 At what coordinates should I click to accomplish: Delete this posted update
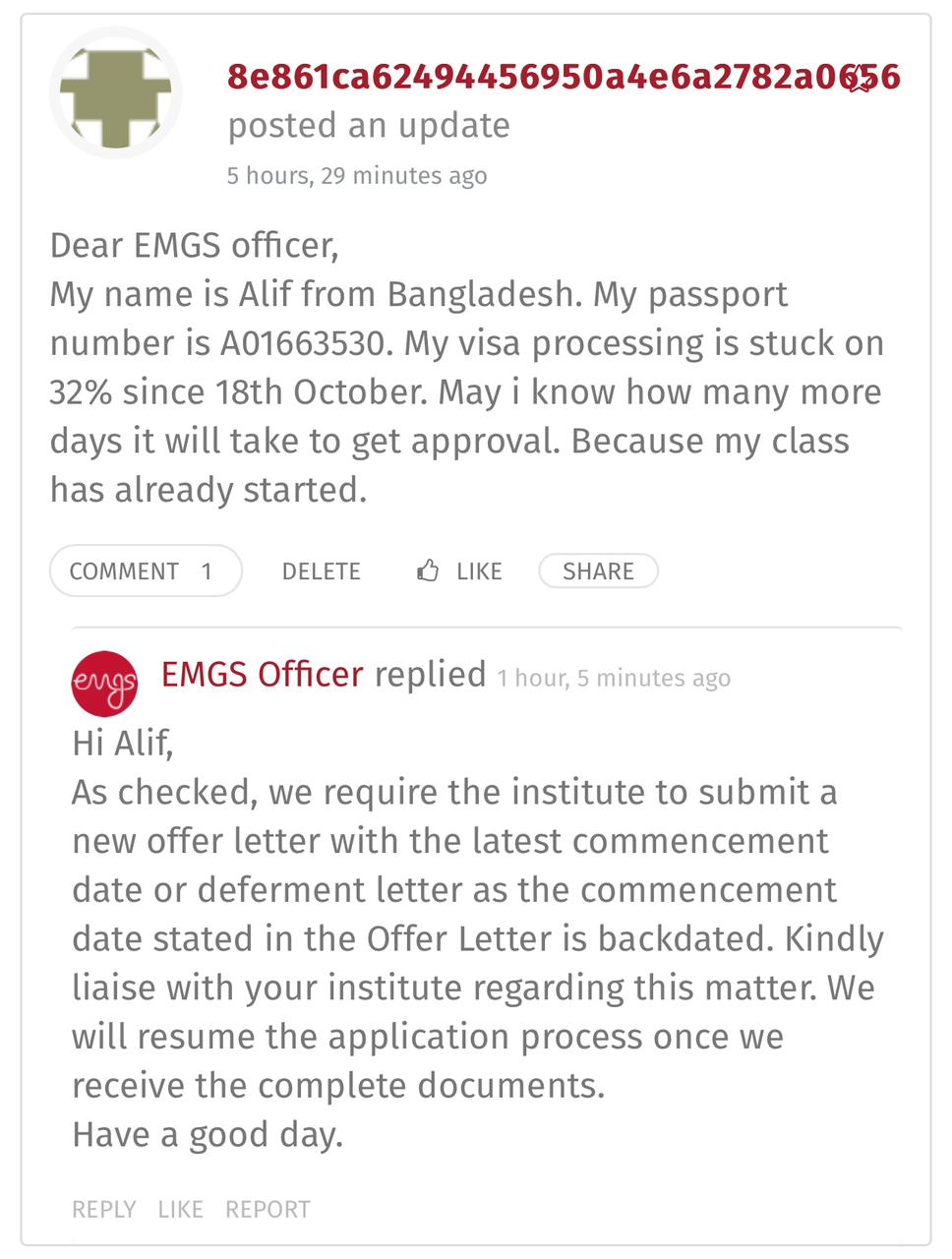point(321,571)
